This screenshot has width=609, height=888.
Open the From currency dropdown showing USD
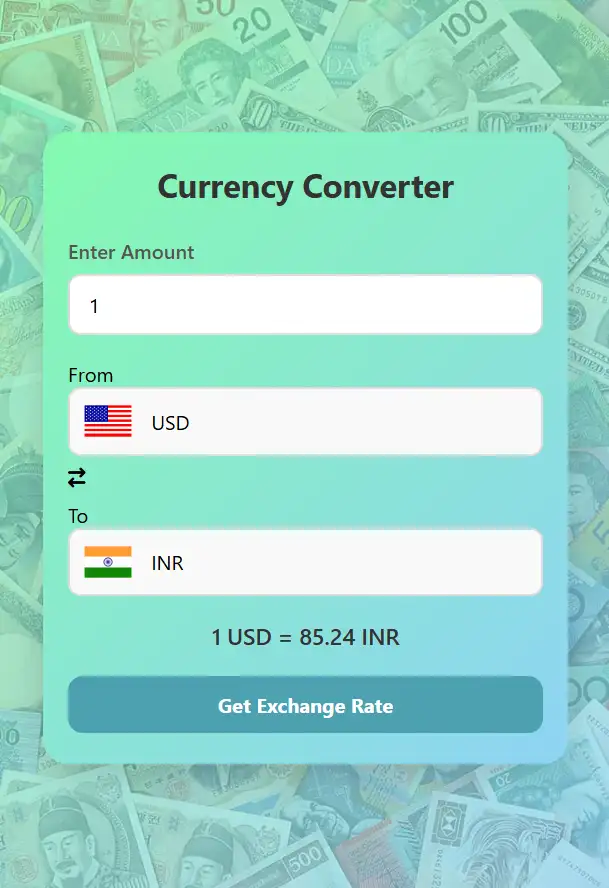[305, 422]
